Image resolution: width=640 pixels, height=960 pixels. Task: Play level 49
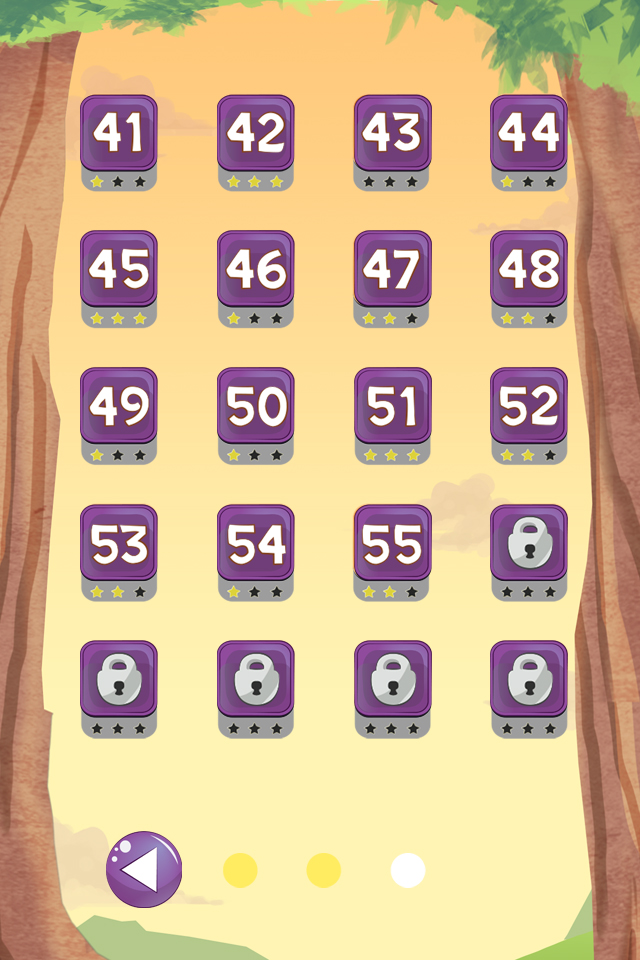(x=119, y=407)
